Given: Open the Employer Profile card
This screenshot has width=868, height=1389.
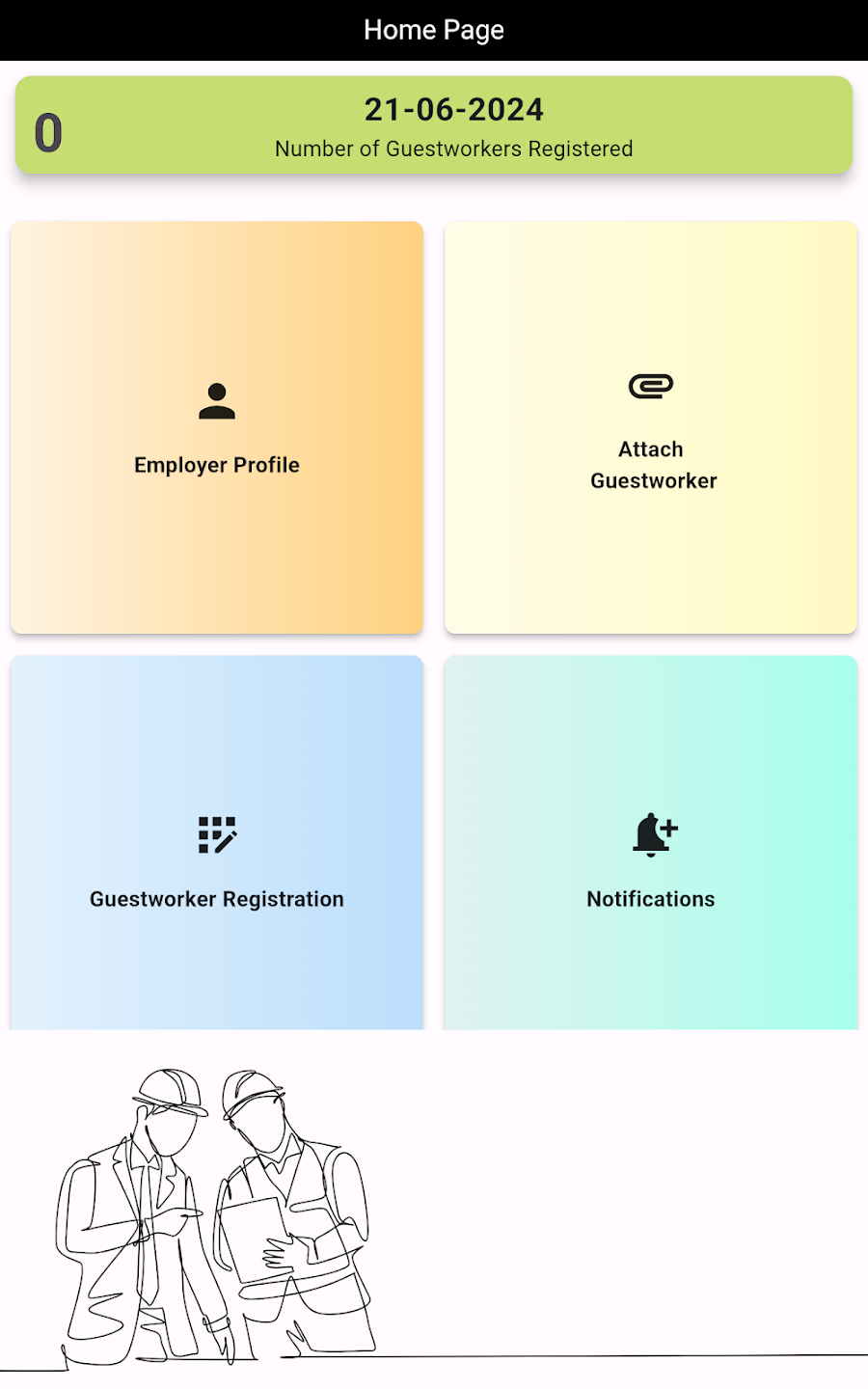Looking at the screenshot, I should pyautogui.click(x=217, y=428).
